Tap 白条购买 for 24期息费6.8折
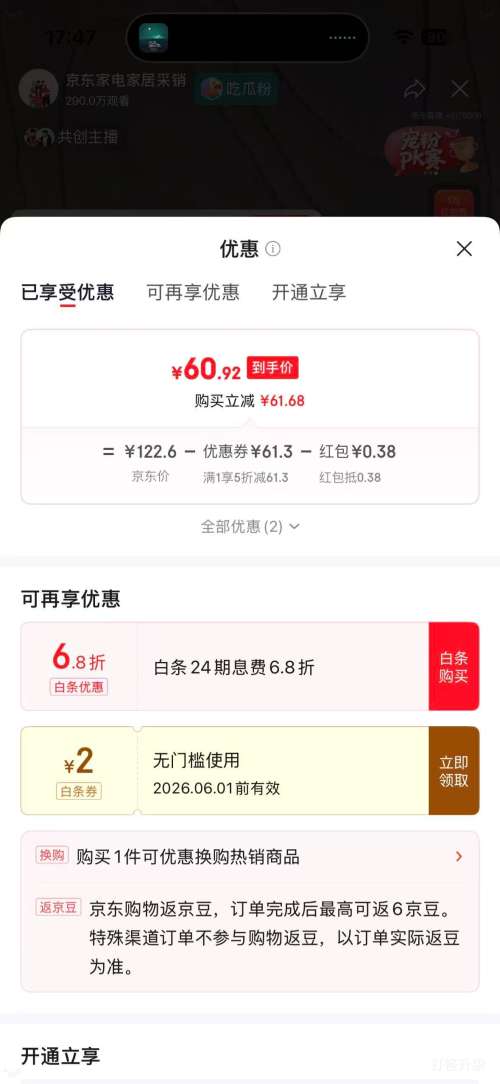The width and height of the screenshot is (500, 1084). pos(454,666)
